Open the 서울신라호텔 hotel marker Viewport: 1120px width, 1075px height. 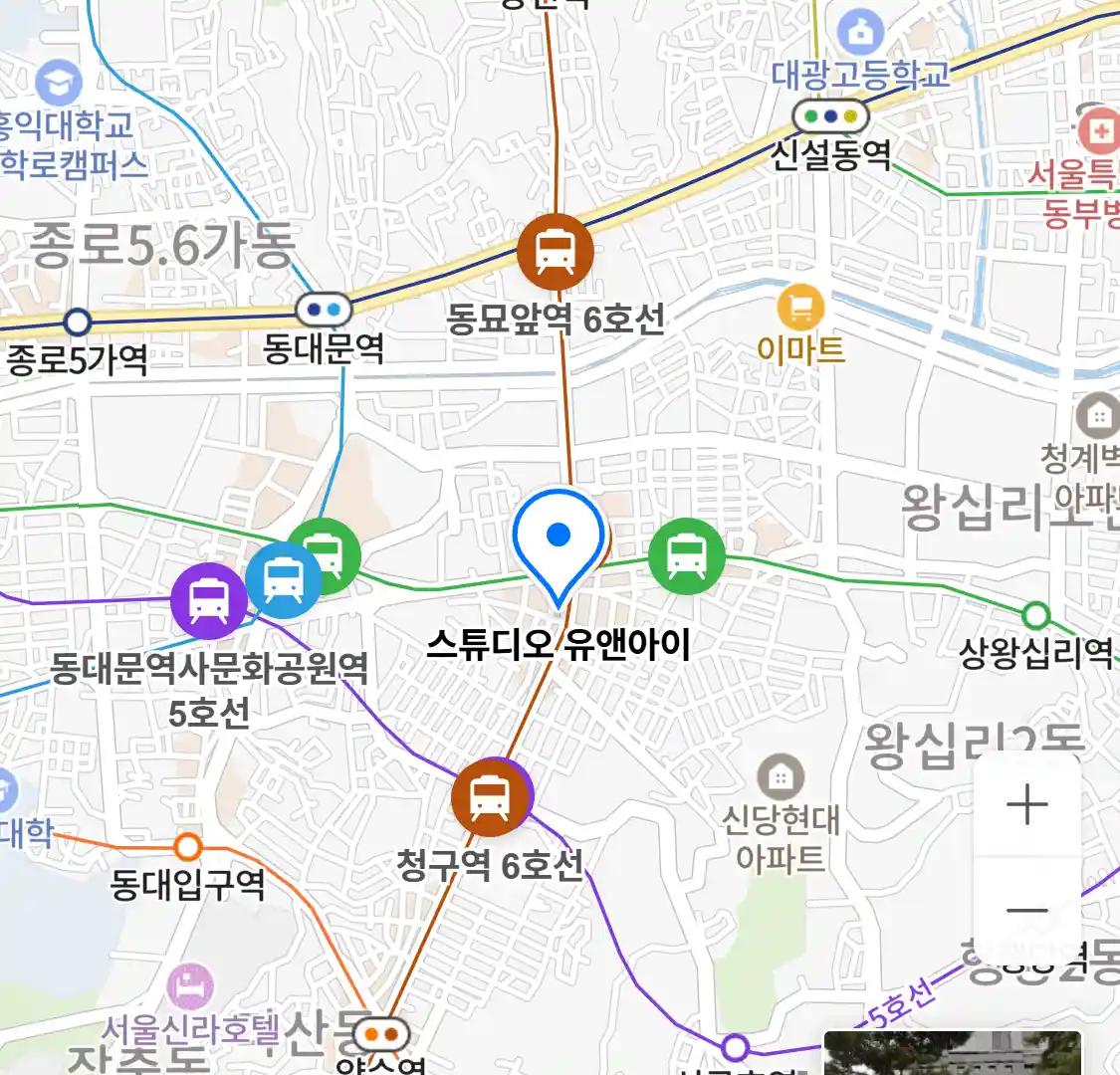pyautogui.click(x=190, y=986)
